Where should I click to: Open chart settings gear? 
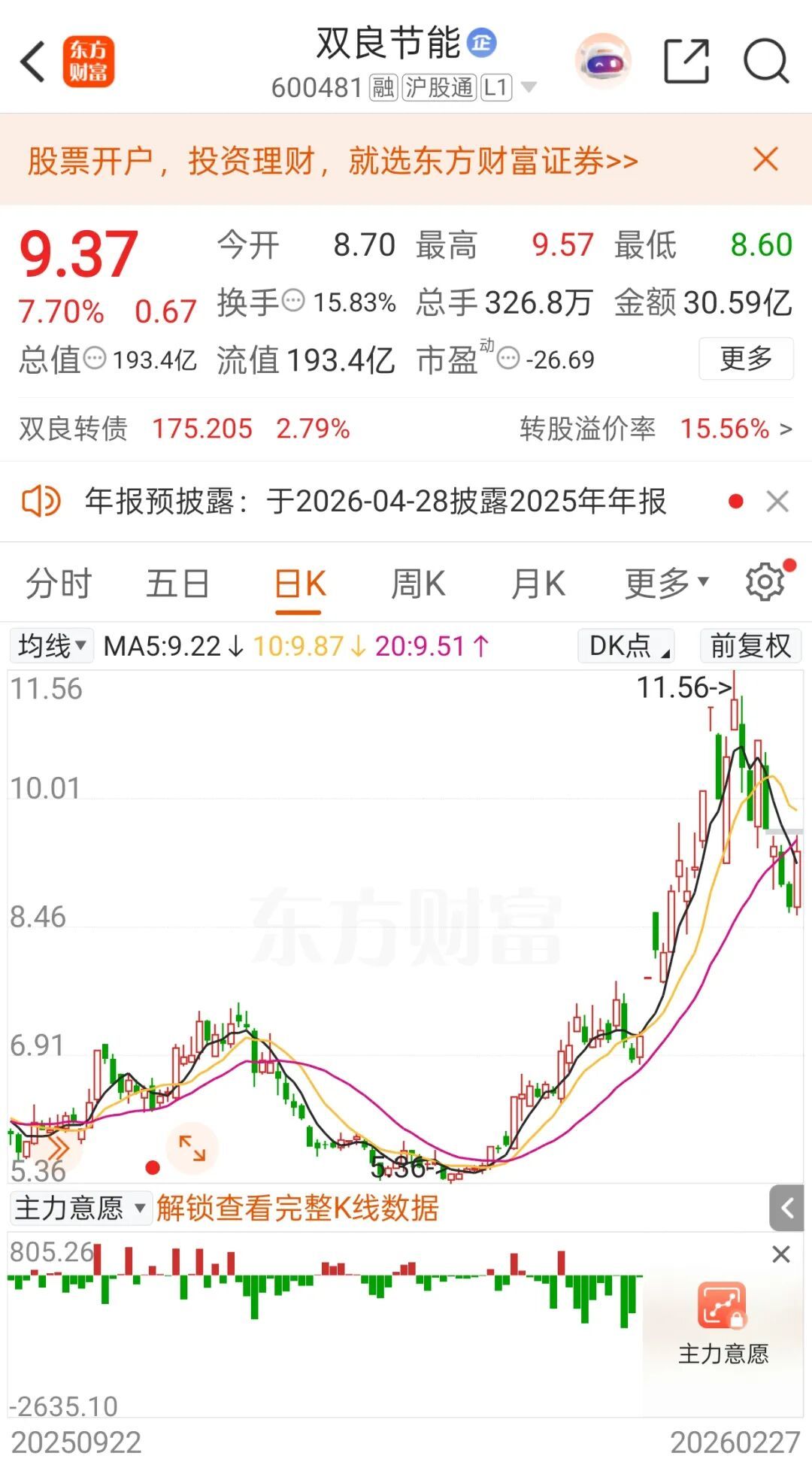(765, 582)
